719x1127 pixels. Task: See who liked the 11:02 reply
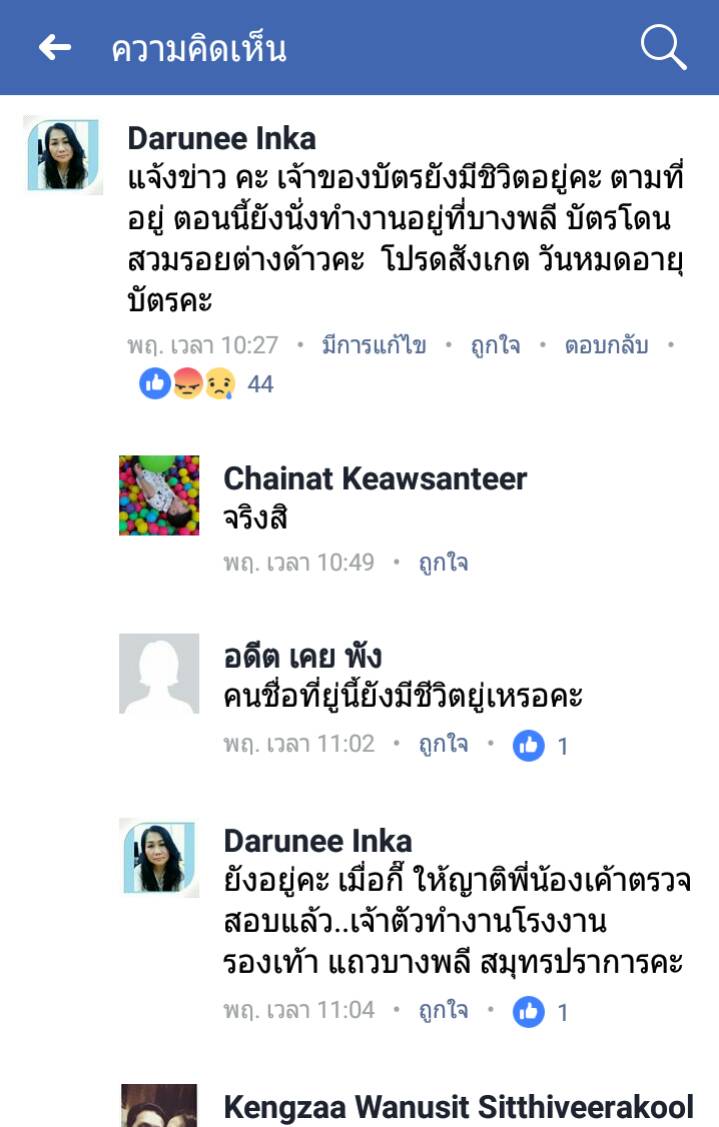tap(540, 746)
